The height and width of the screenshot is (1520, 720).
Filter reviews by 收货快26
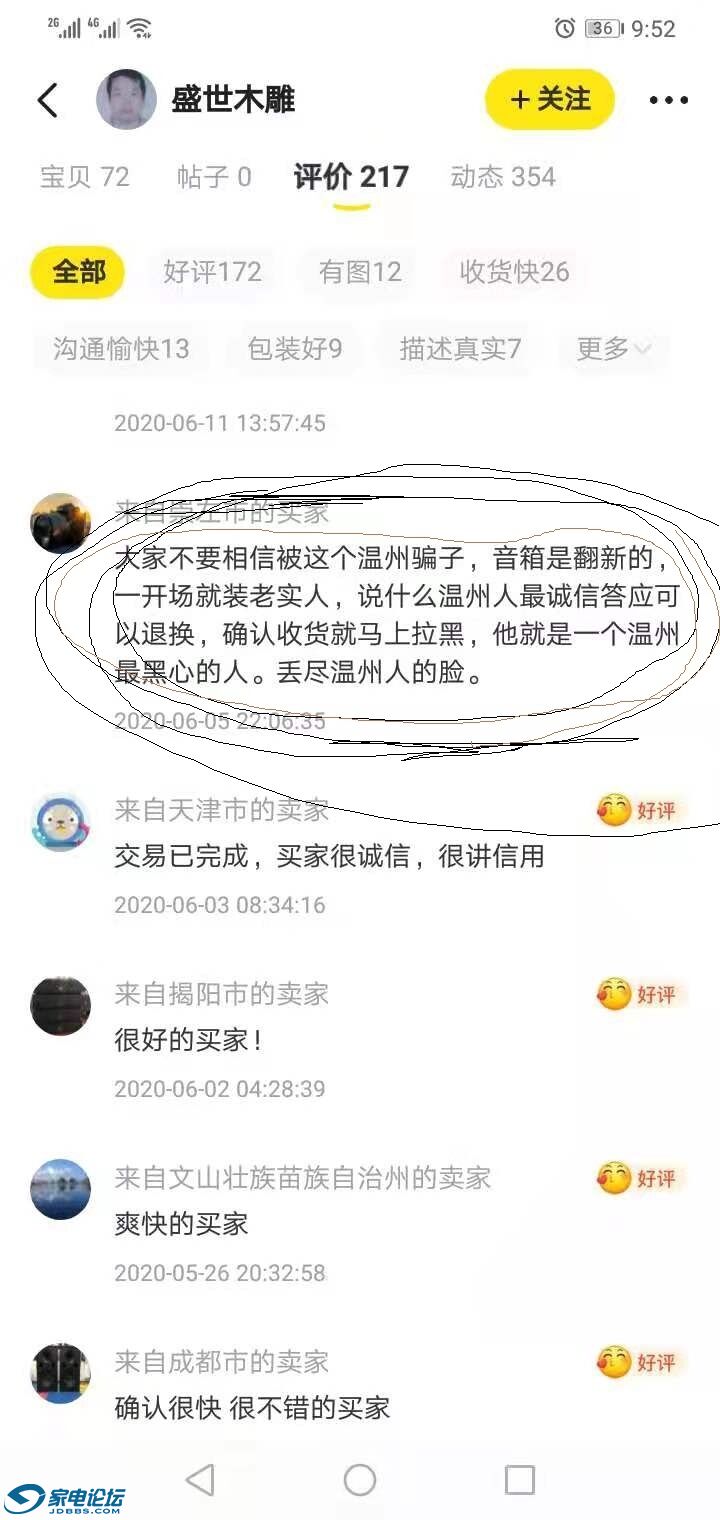tap(514, 271)
